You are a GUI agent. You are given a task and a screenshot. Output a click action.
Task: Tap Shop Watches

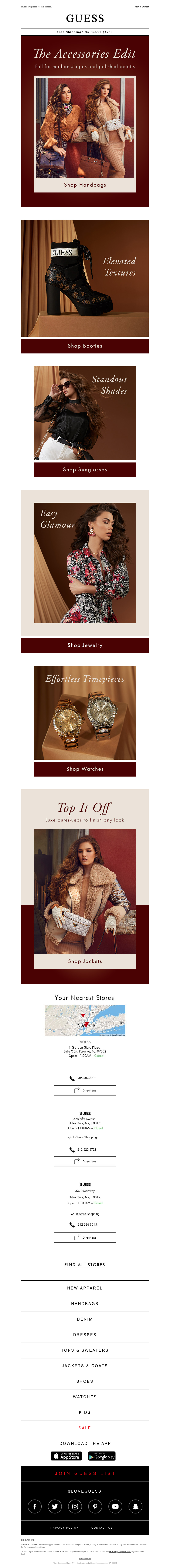85,769
